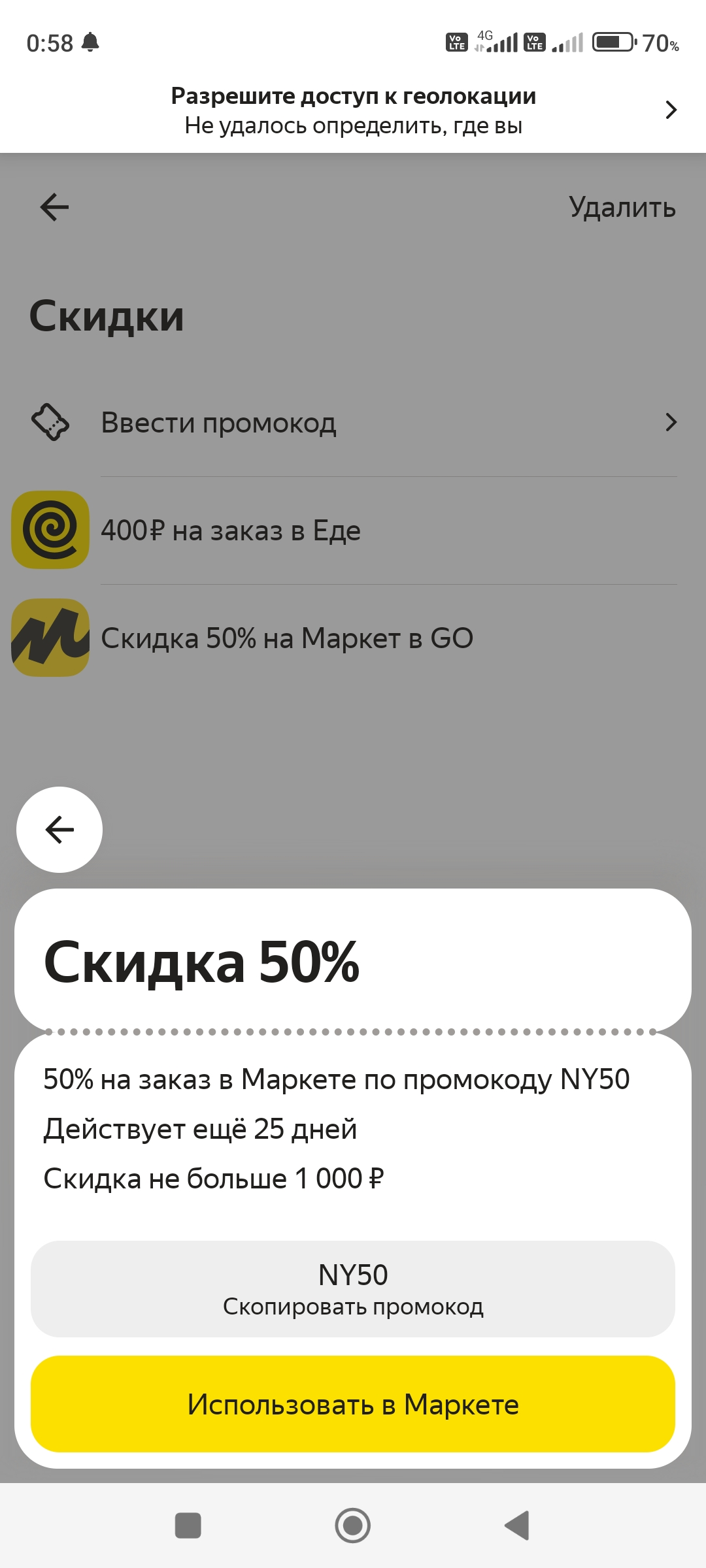The height and width of the screenshot is (1568, 706).
Task: Tap Использовать в Маркете
Action: (x=353, y=1404)
